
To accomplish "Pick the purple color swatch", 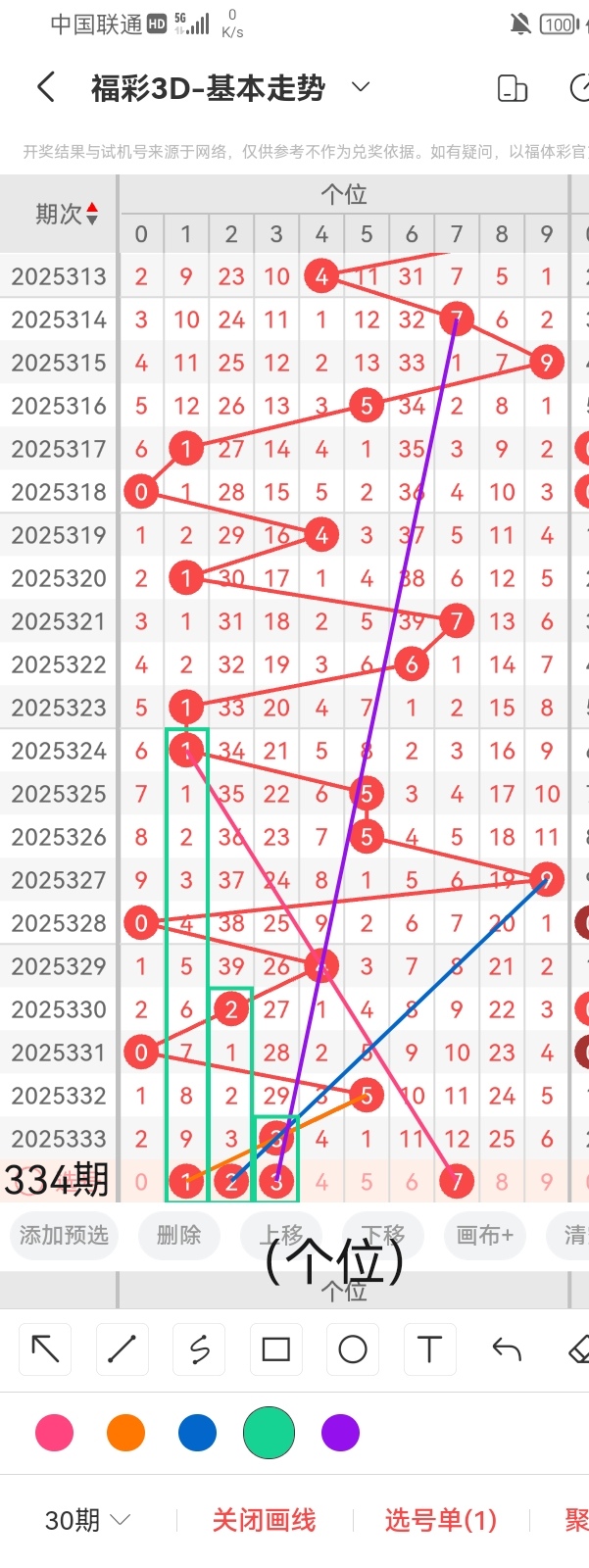I will pyautogui.click(x=340, y=1433).
